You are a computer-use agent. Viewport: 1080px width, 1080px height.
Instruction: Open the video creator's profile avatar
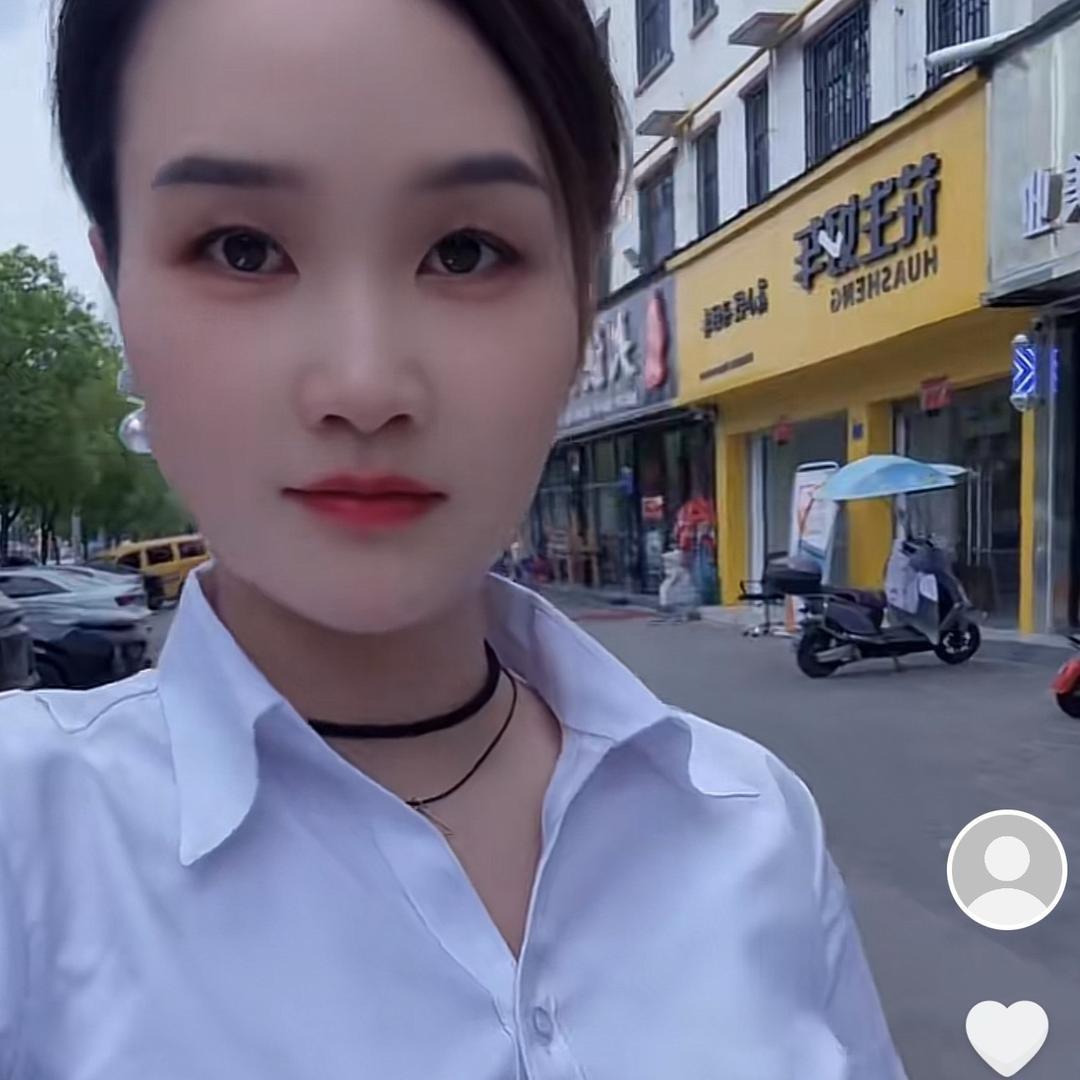[1006, 869]
